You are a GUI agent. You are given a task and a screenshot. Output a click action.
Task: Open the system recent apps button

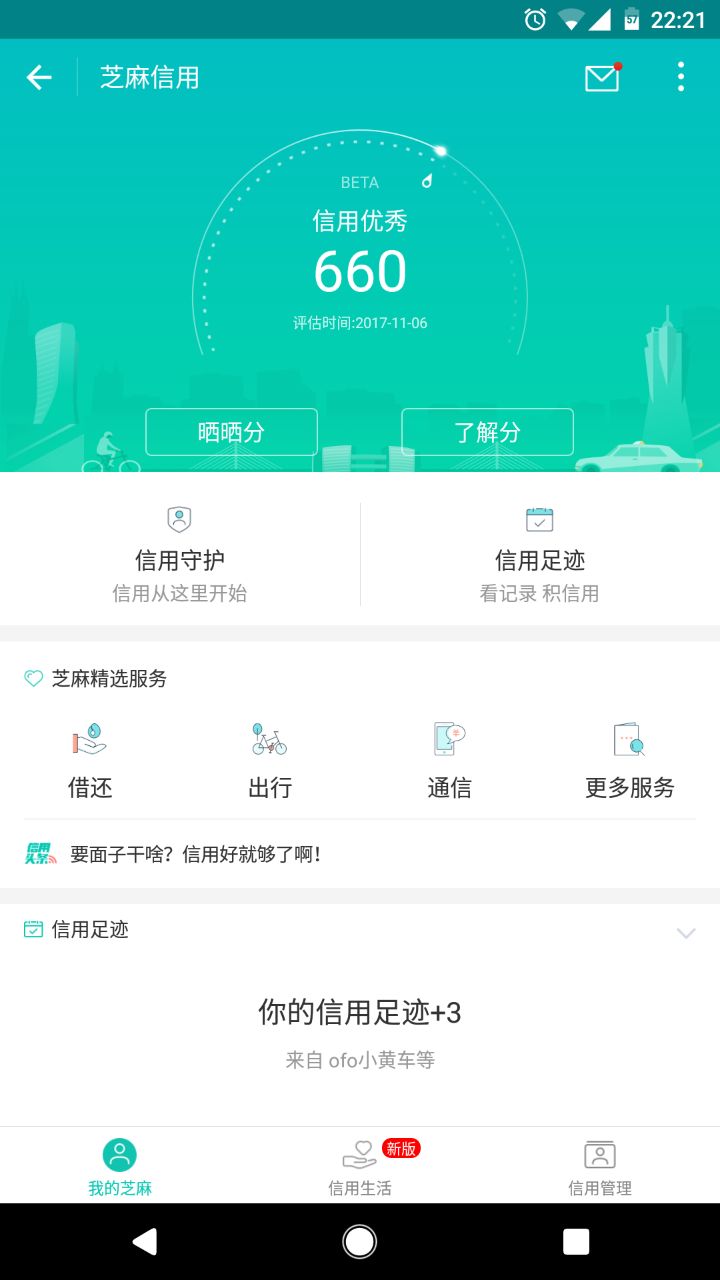point(576,1241)
